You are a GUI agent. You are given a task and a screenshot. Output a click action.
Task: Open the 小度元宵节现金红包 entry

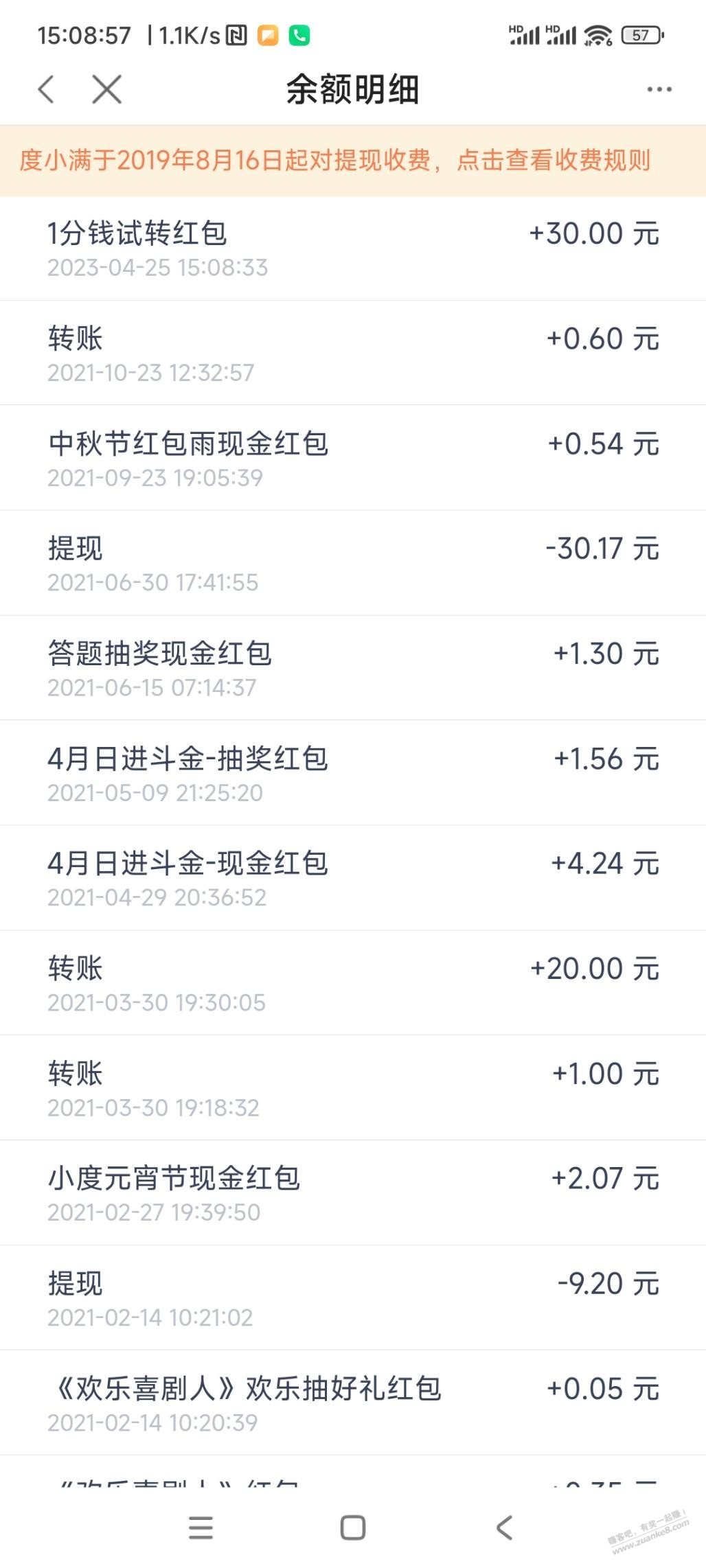353,1194
